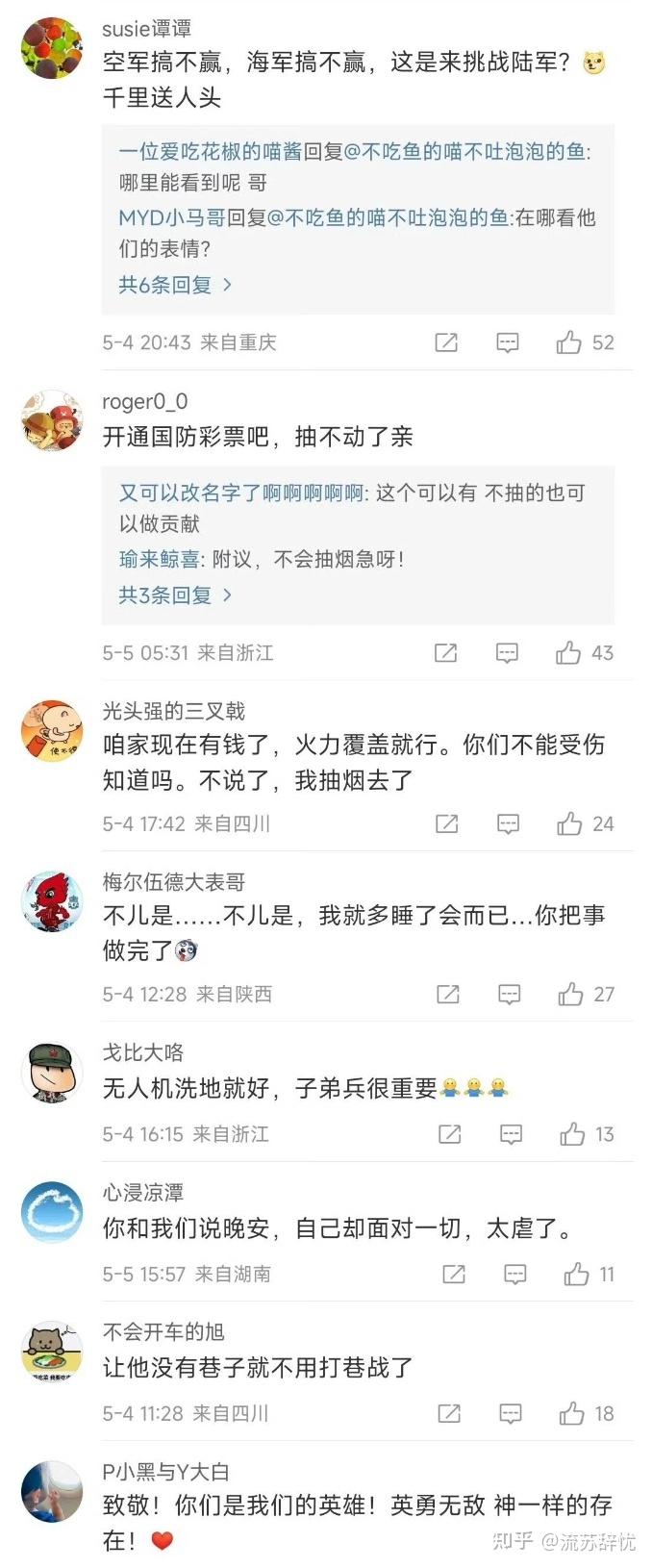Like 梅尔伍德大表哥's comment
Screen dimensions: 652x1568
pyautogui.click(x=570, y=994)
